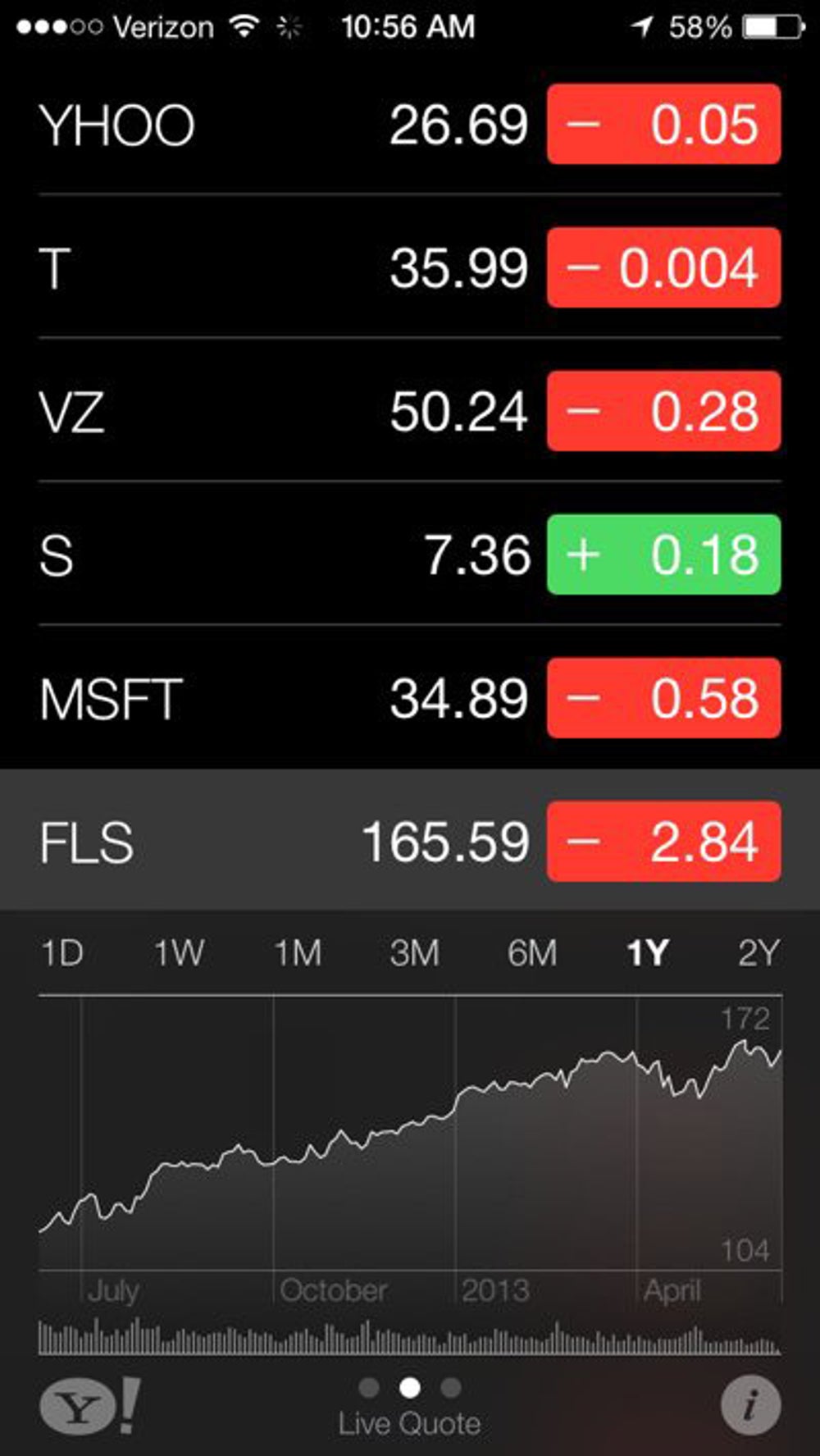Show the 1M chart range
This screenshot has width=820, height=1456.
(297, 953)
